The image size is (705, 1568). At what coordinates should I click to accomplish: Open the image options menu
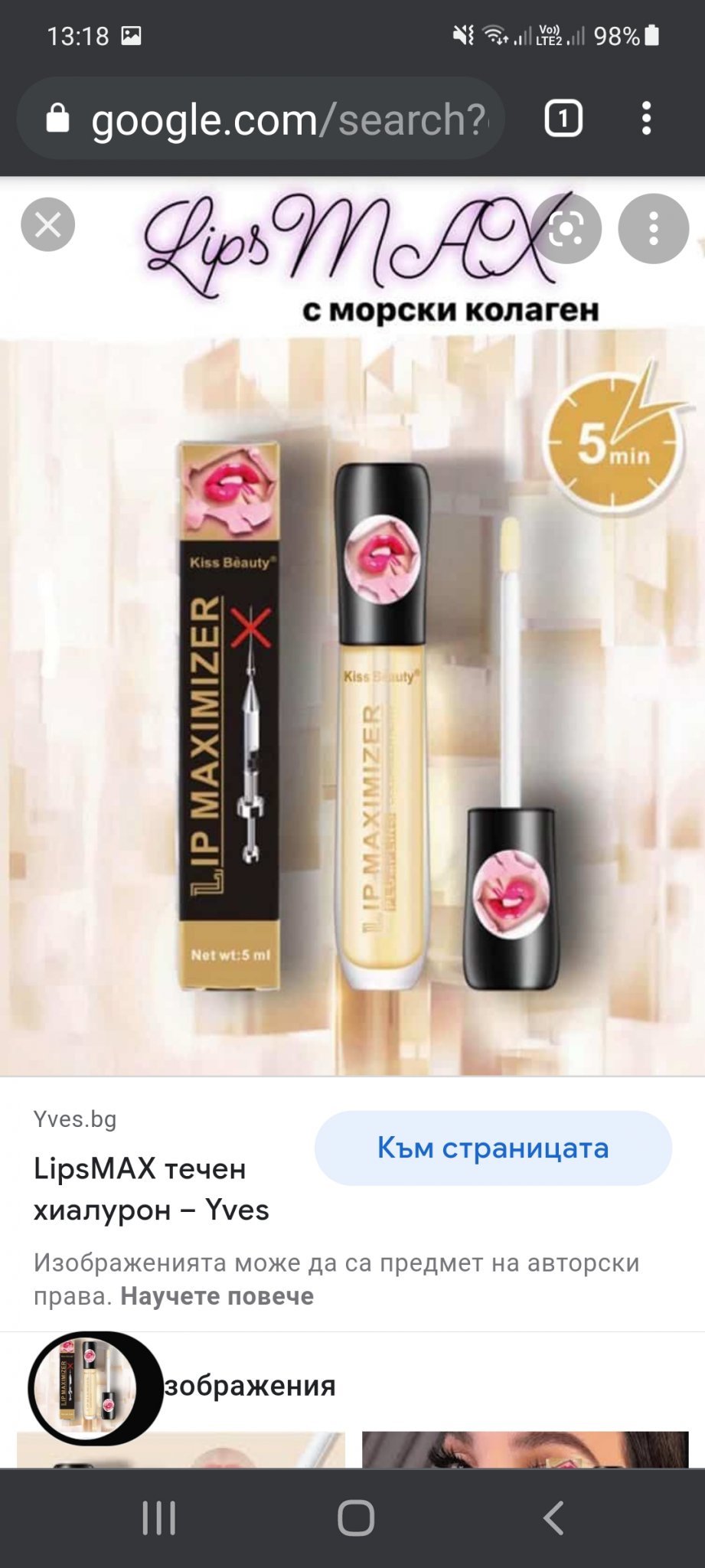click(x=653, y=228)
